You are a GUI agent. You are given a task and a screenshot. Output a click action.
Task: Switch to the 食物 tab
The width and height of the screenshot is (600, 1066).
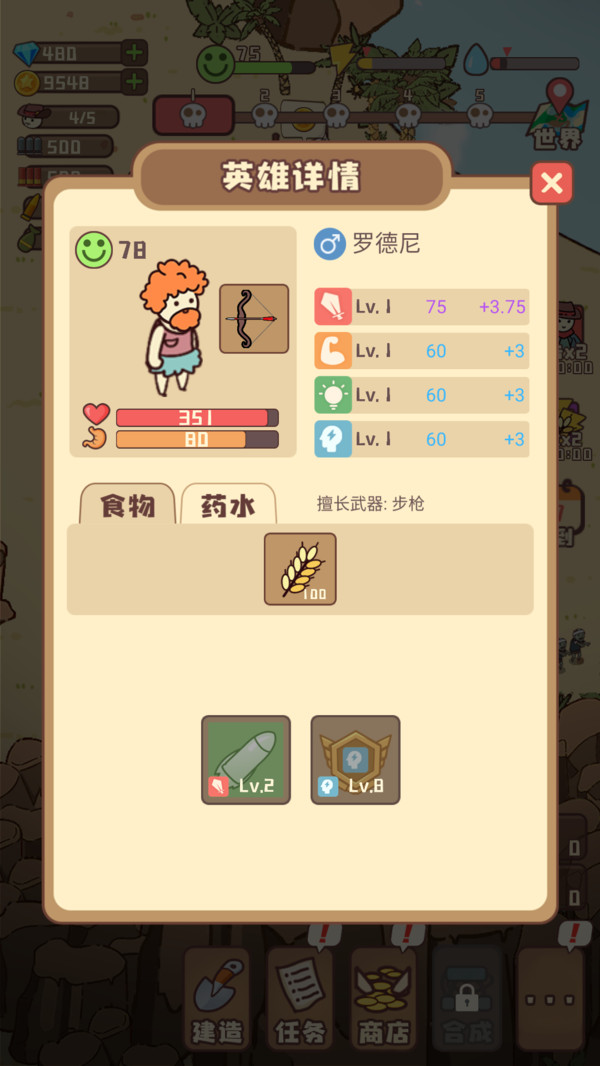128,505
